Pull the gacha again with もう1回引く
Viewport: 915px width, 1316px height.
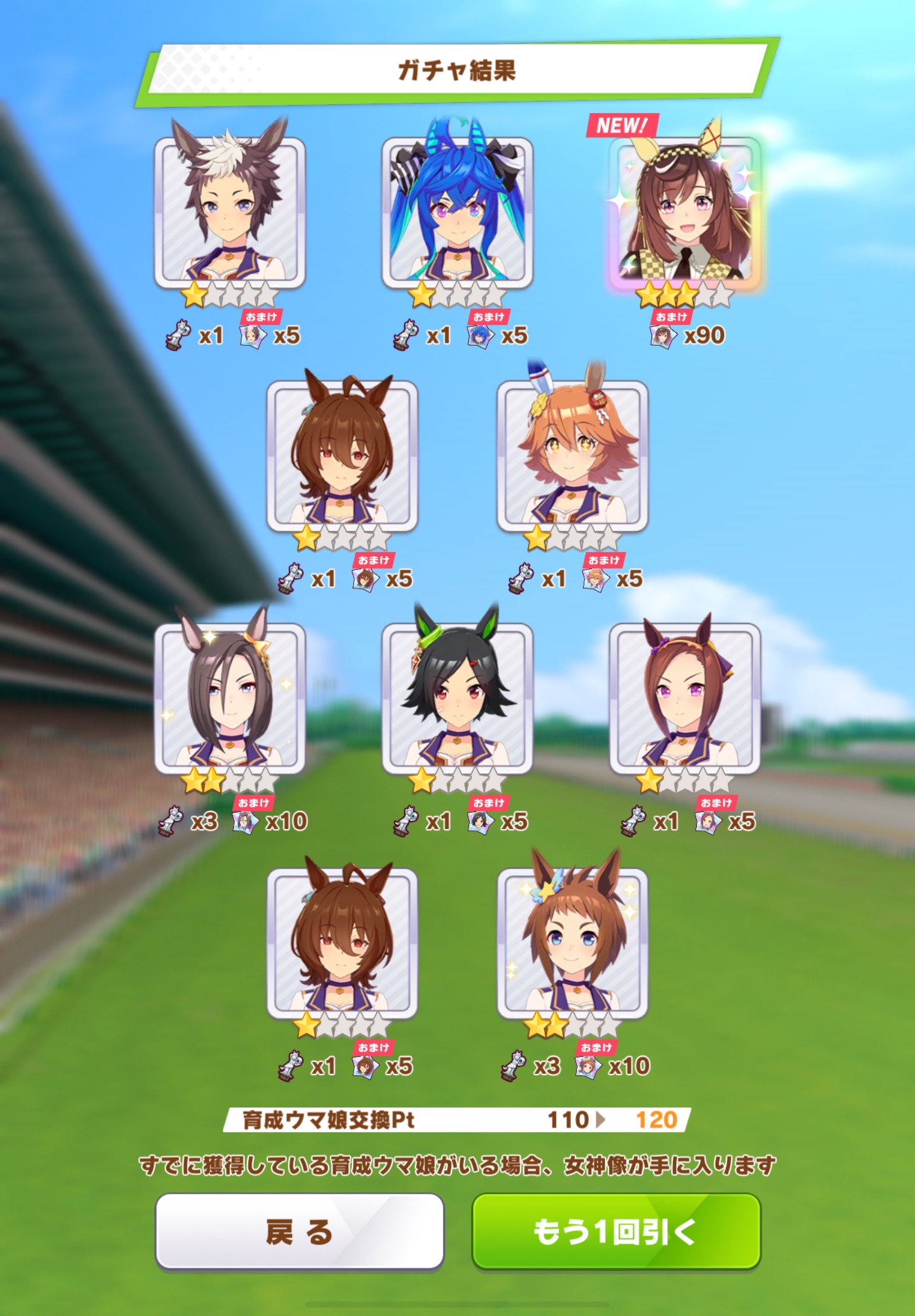[x=616, y=1231]
